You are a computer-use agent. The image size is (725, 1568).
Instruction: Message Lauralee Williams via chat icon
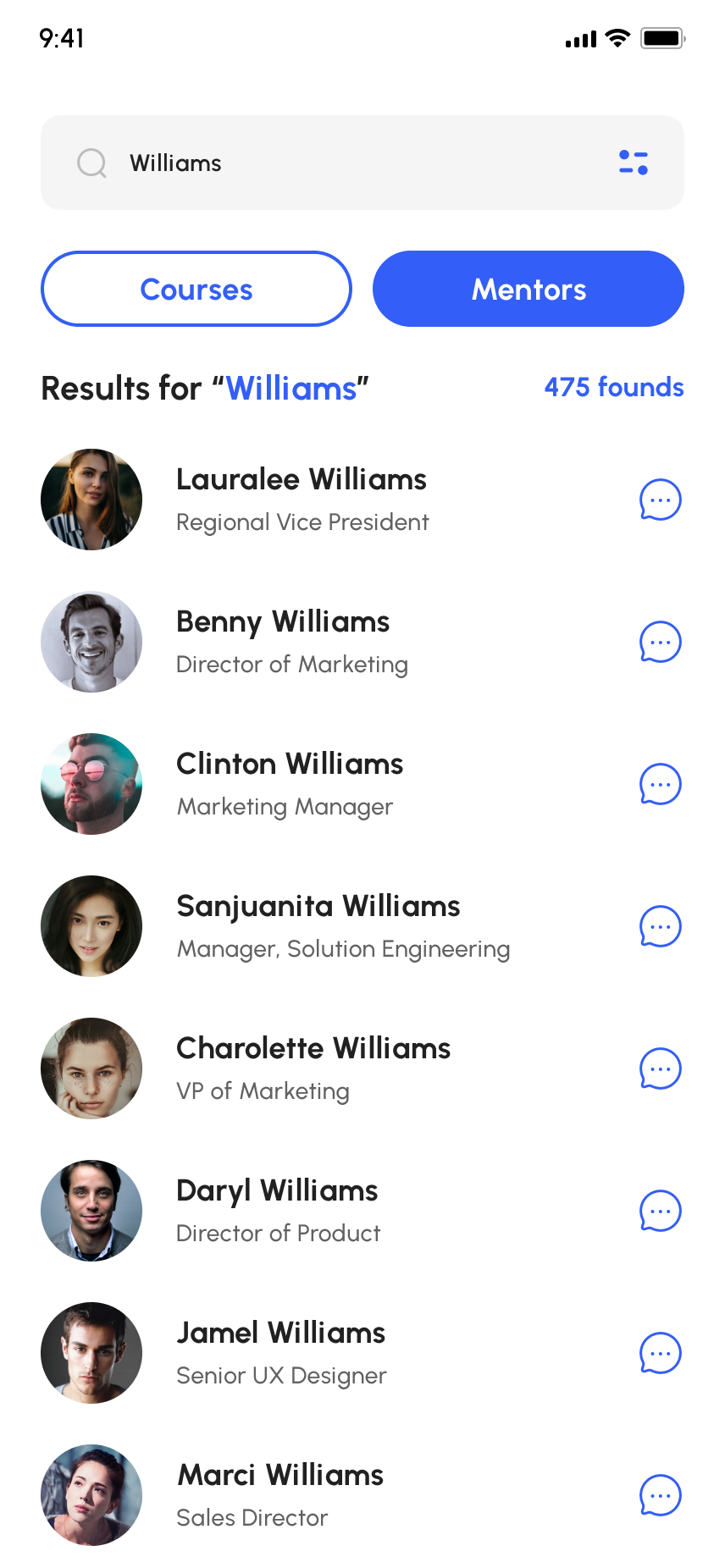click(x=660, y=500)
